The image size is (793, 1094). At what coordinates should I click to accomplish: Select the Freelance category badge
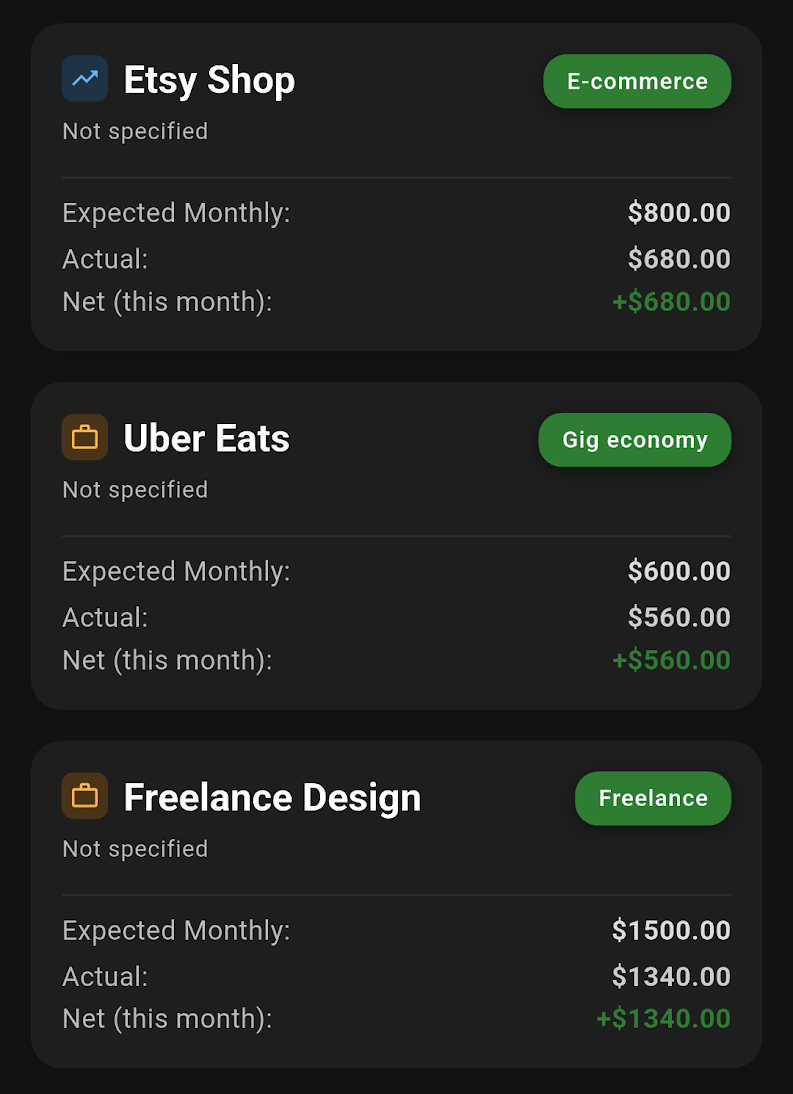click(652, 798)
